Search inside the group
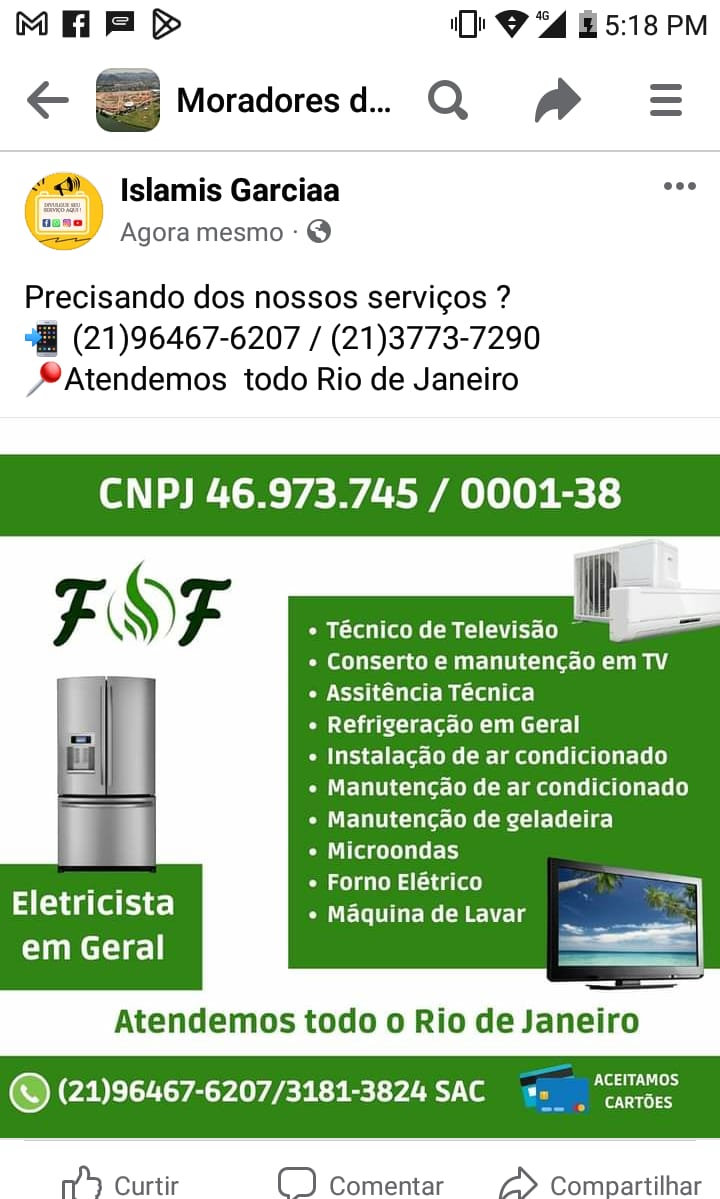 tap(447, 100)
